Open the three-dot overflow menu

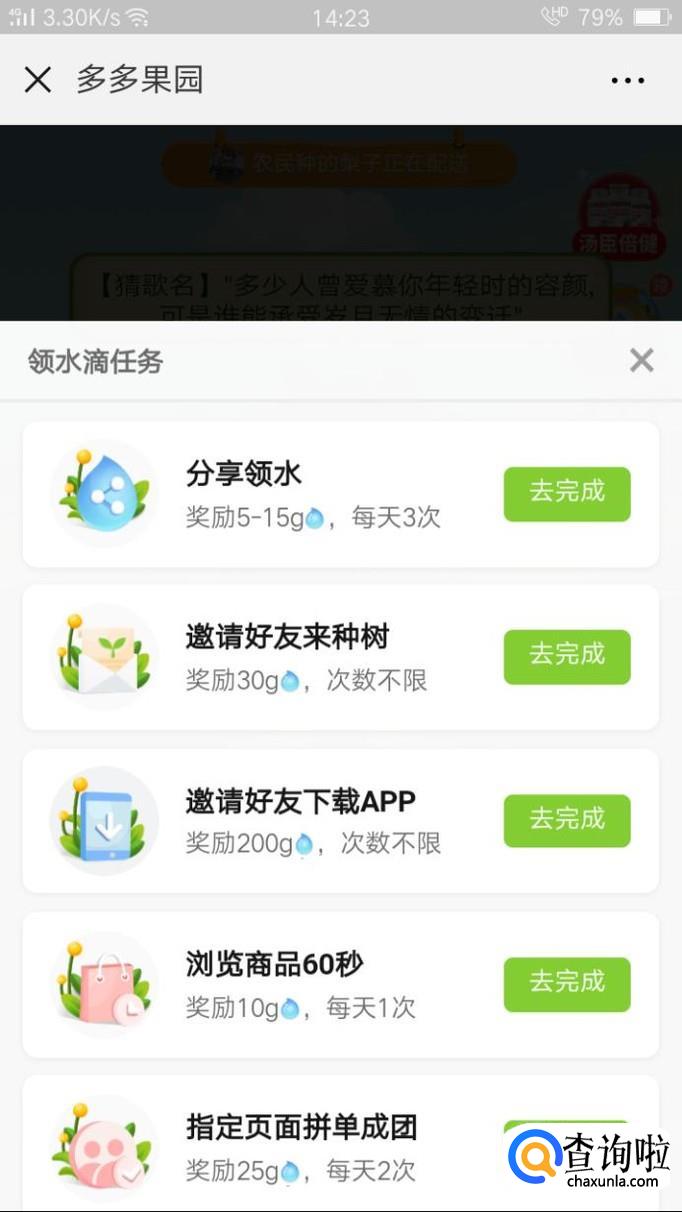coord(628,80)
